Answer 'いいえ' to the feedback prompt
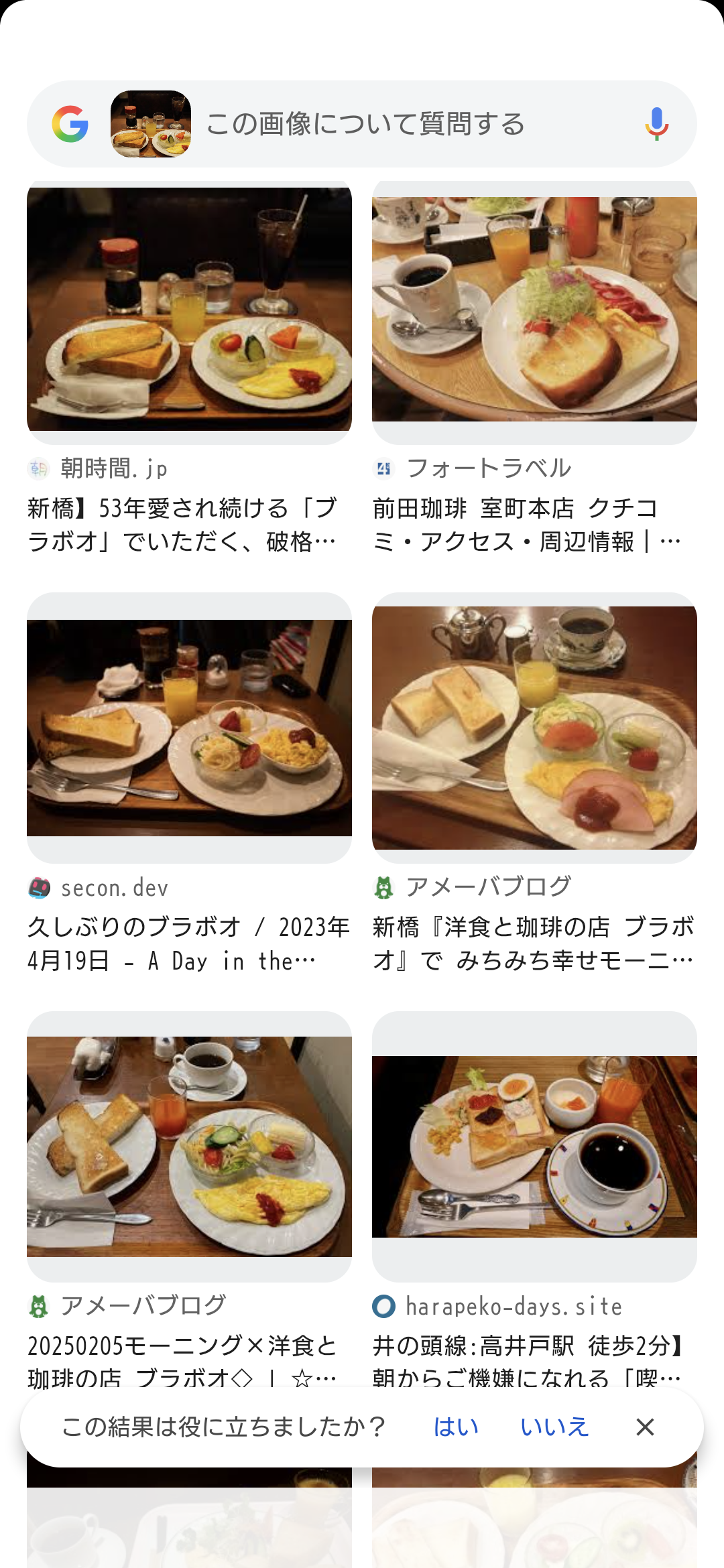The image size is (724, 1568). click(554, 1427)
